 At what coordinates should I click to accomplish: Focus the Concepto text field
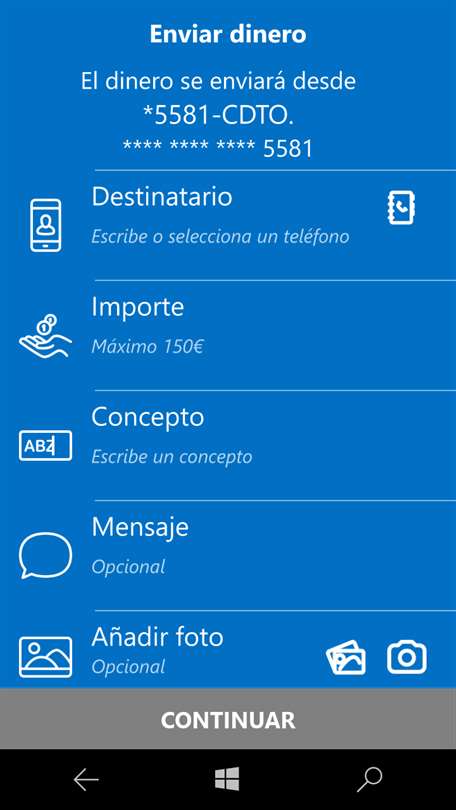[228, 445]
